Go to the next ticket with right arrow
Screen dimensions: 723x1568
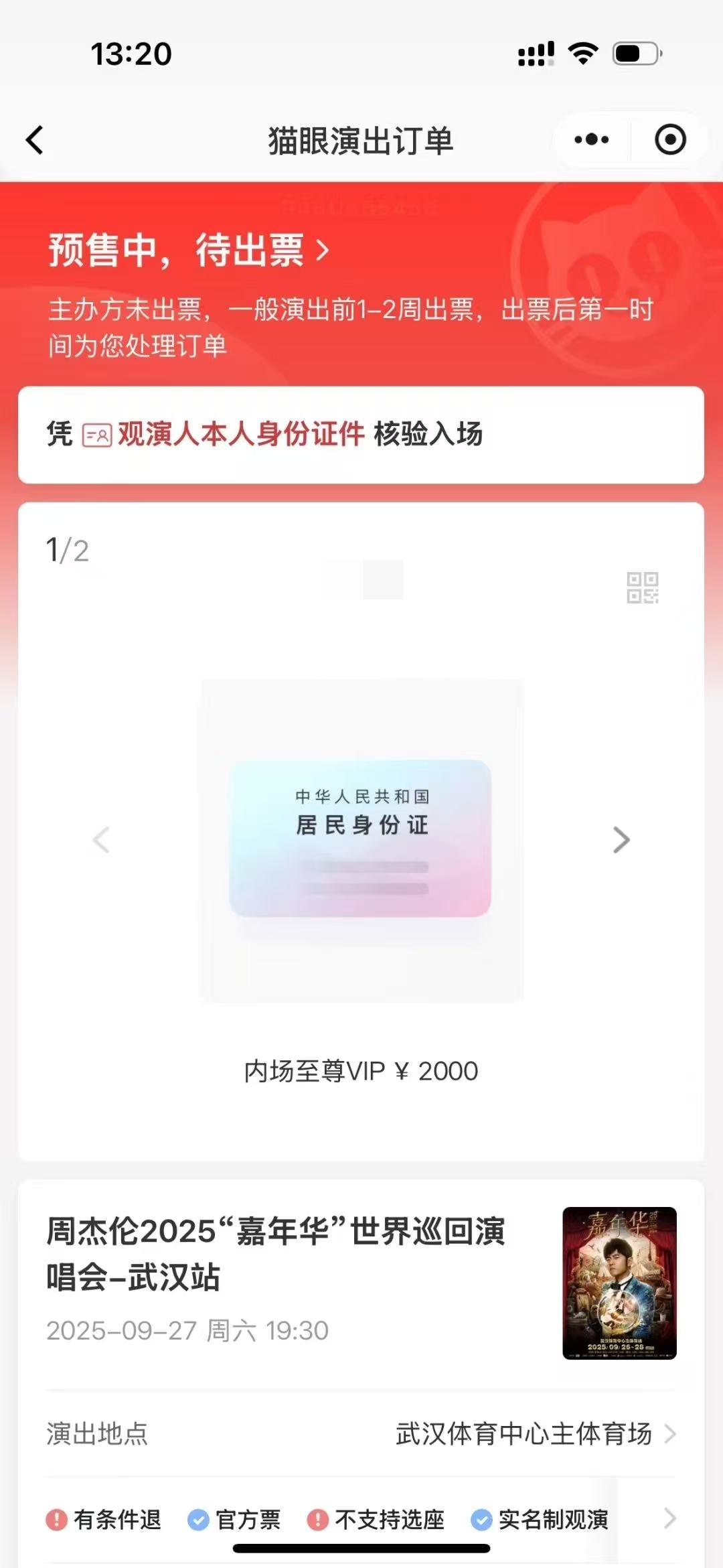[x=622, y=840]
